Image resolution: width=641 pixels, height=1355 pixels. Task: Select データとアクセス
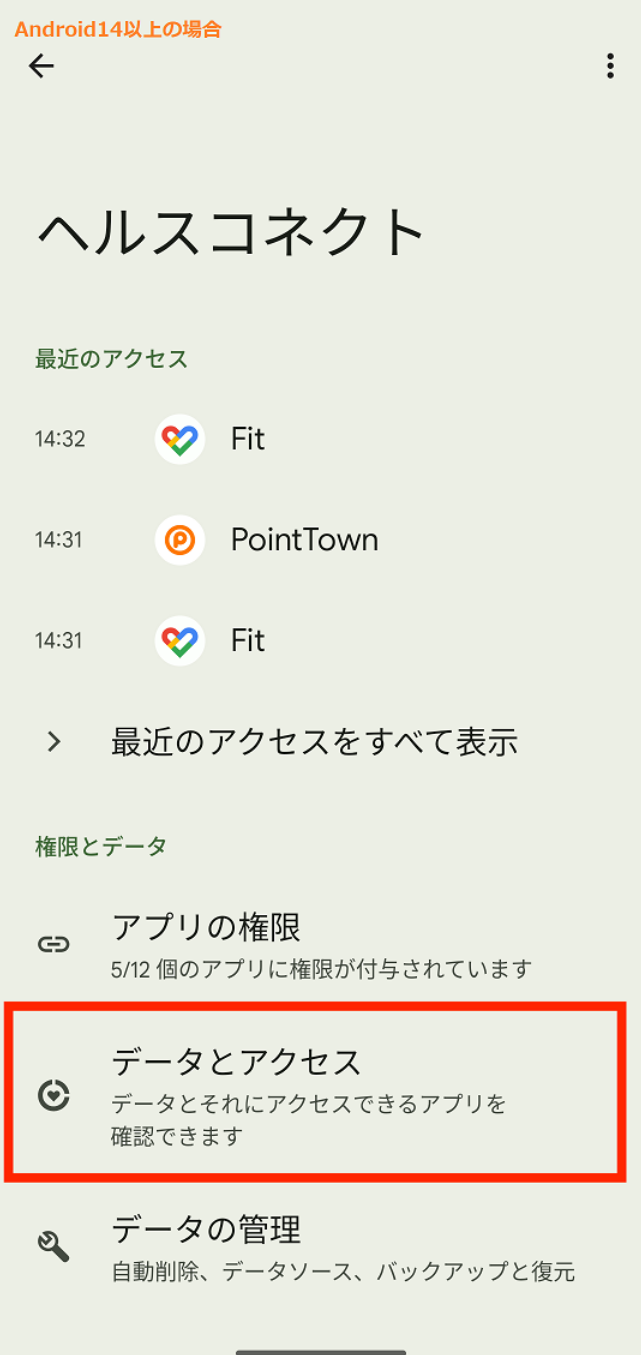pyautogui.click(x=315, y=1094)
